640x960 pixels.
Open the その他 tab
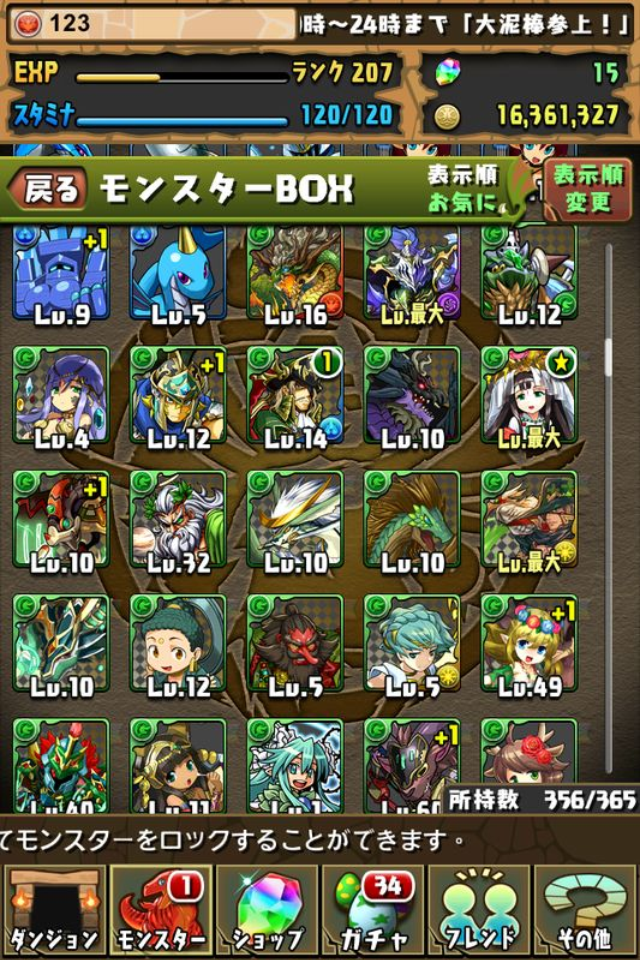coord(586,910)
